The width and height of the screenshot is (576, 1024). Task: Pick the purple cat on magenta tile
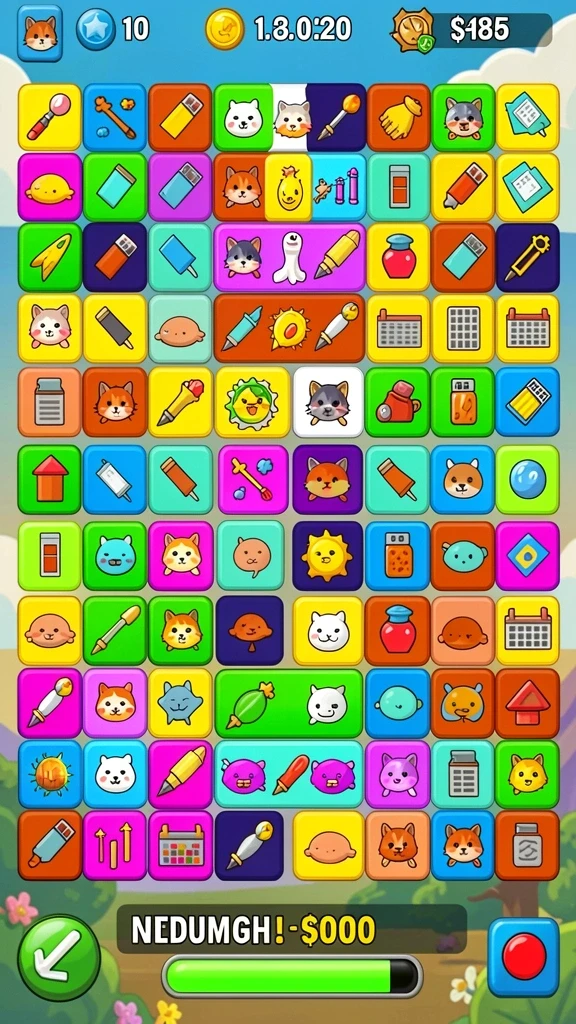tap(398, 775)
